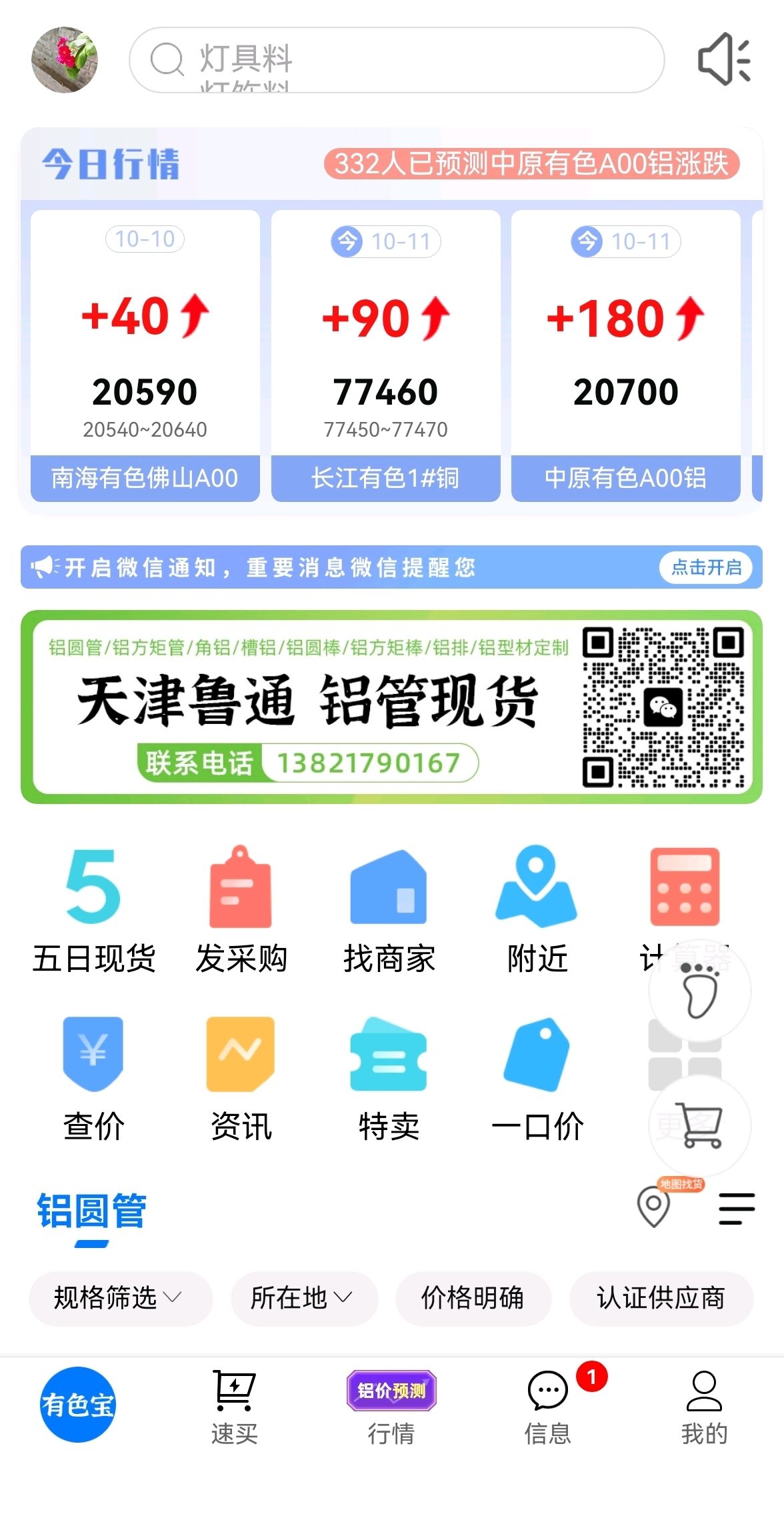Tap 点击开启 to enable WeChat notifications
The height and width of the screenshot is (1534, 784).
point(706,567)
